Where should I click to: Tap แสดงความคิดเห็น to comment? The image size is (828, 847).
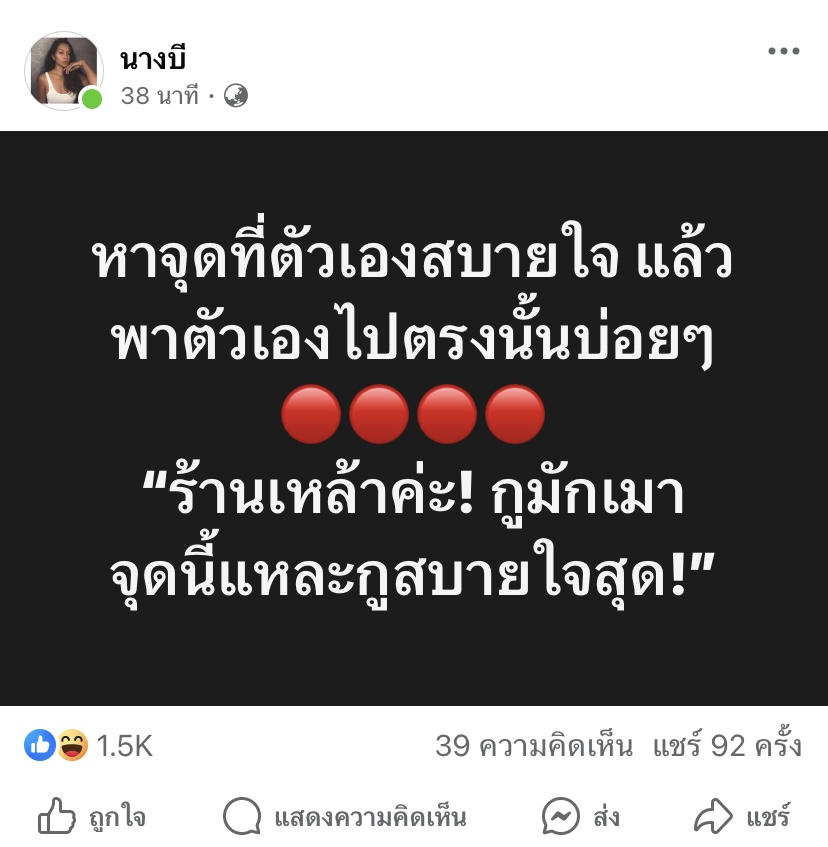[345, 817]
